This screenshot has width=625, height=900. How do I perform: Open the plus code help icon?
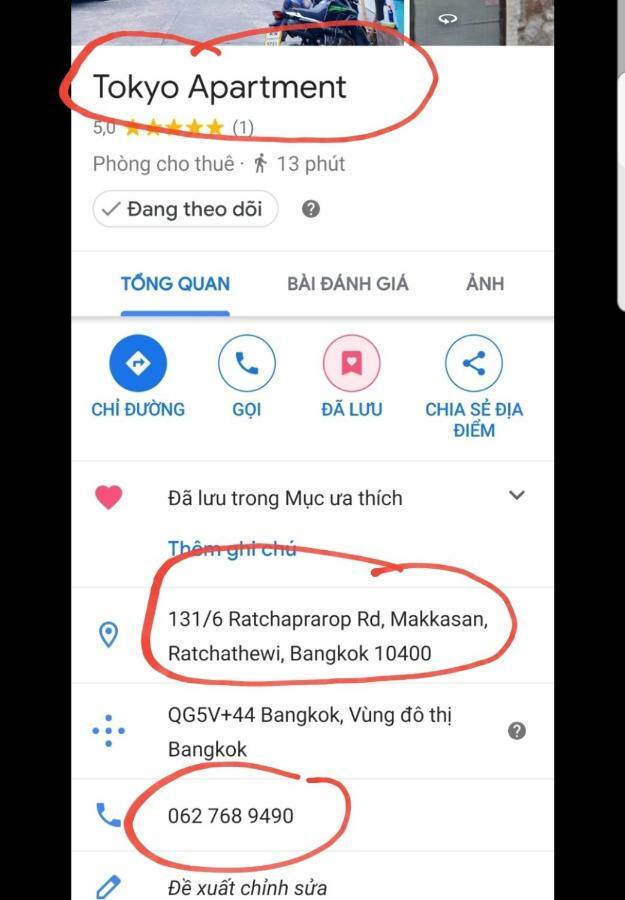[516, 731]
